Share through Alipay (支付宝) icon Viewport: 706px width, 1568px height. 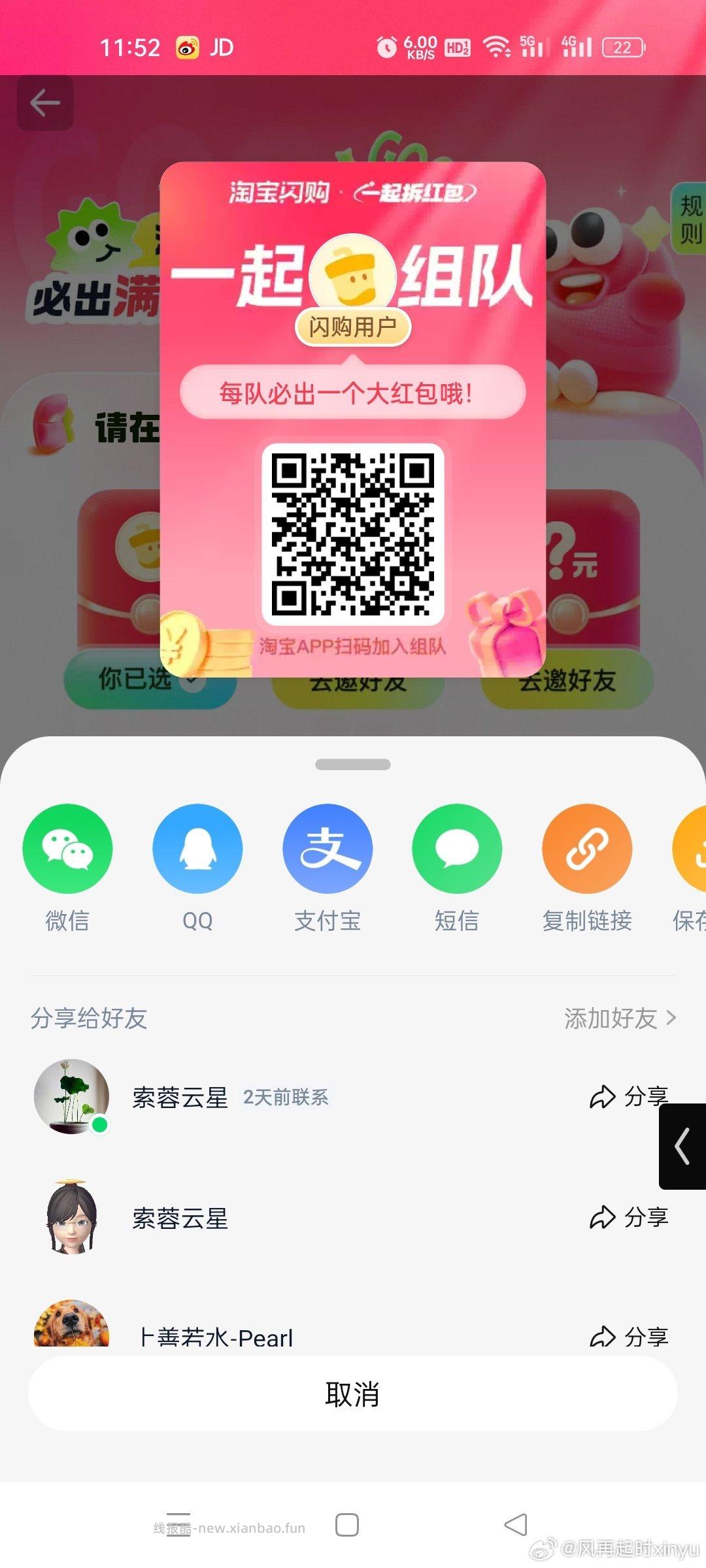[x=328, y=848]
